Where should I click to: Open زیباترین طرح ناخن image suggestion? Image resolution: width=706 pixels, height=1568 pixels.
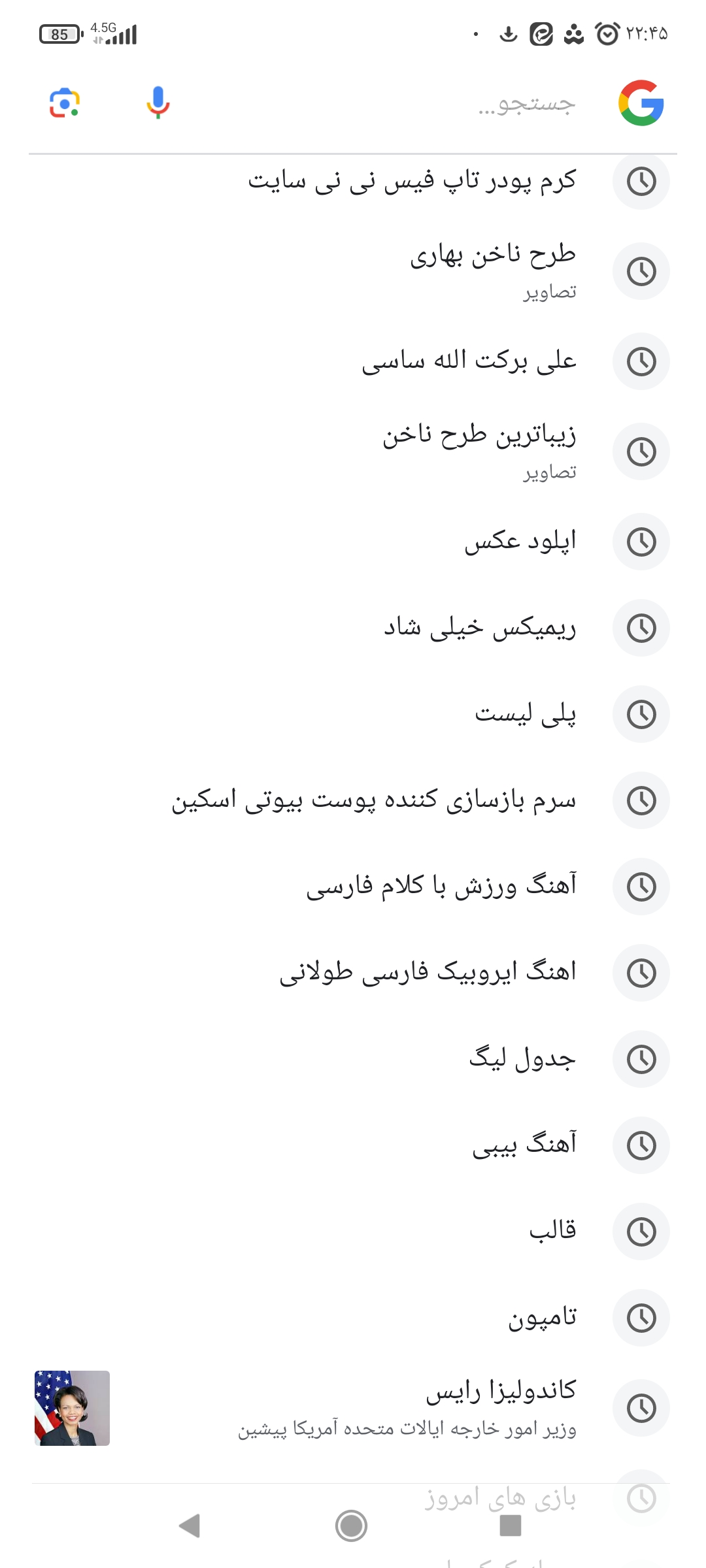coord(353,451)
